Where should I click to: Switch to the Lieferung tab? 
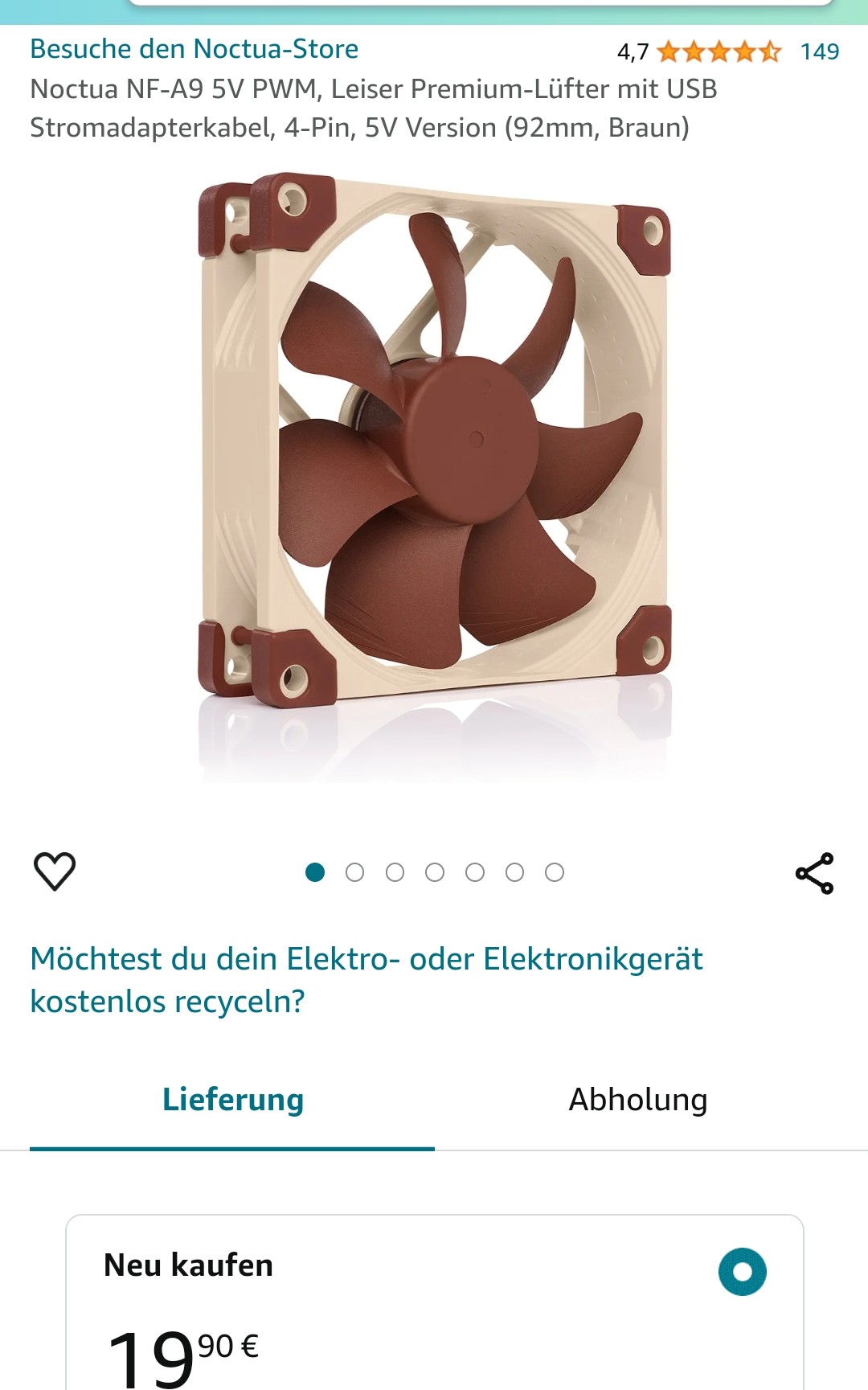click(232, 1100)
